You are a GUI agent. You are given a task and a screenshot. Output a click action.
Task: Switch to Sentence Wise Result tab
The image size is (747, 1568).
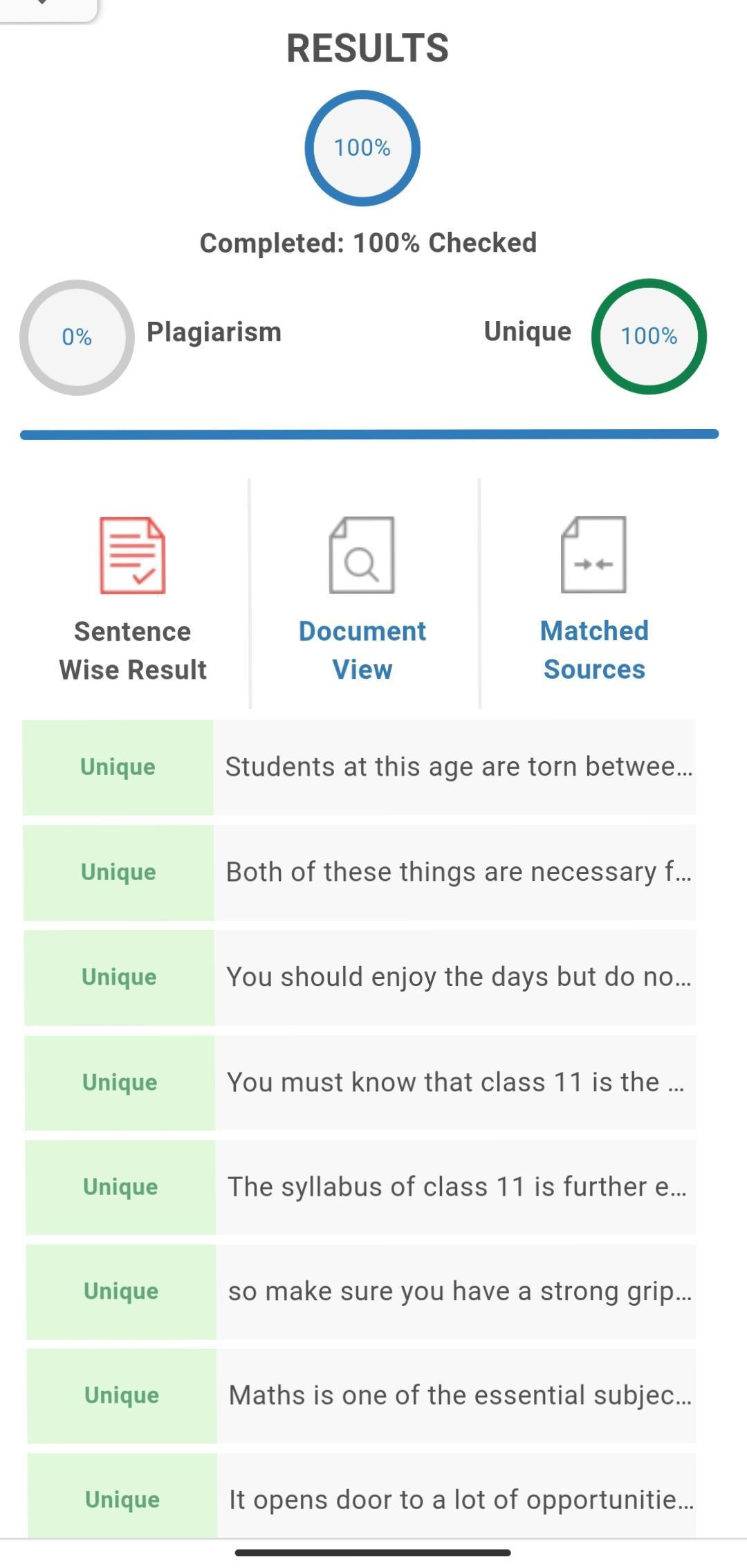coord(133,599)
